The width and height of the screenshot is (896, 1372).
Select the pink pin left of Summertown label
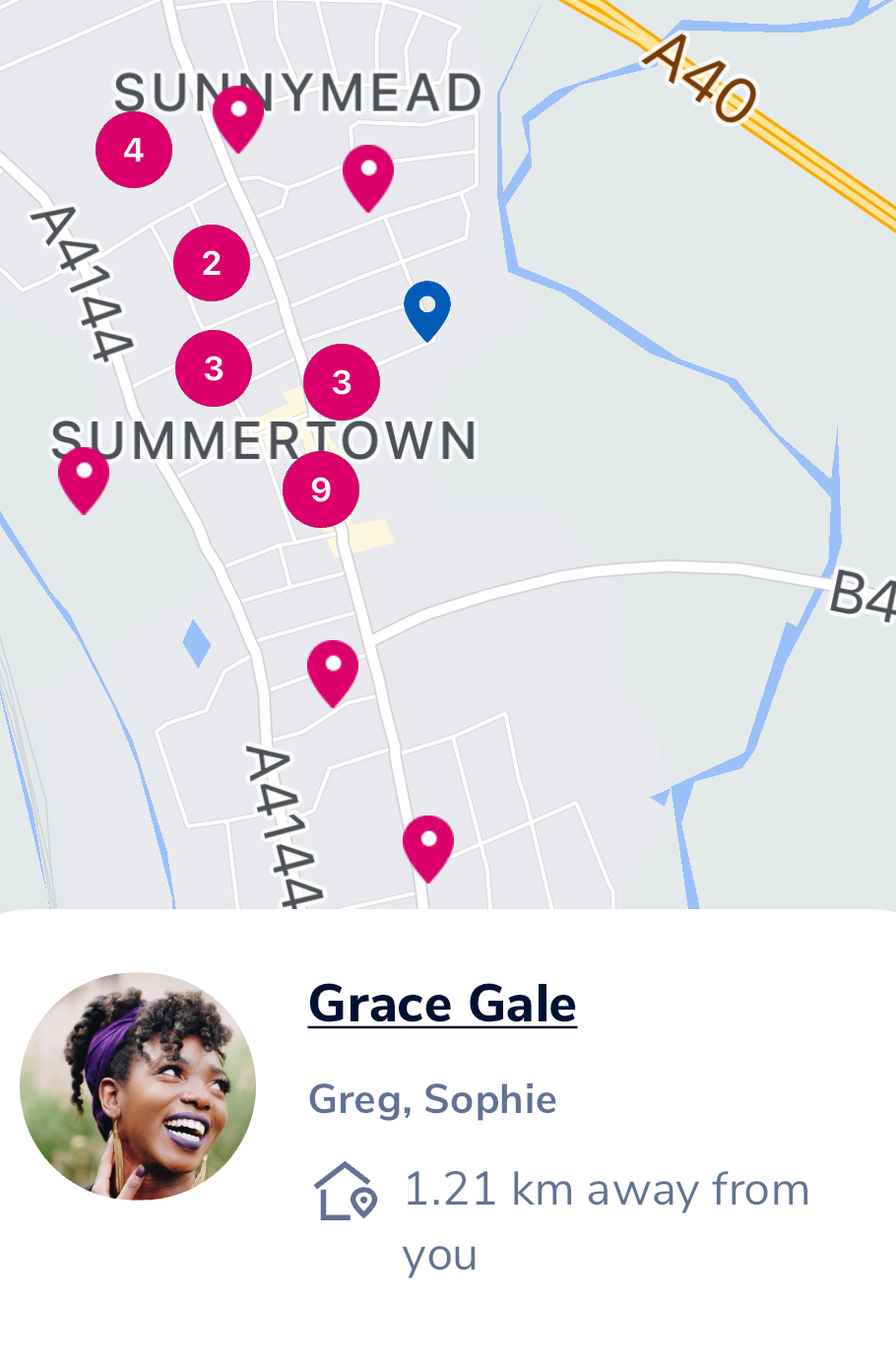pos(84,477)
